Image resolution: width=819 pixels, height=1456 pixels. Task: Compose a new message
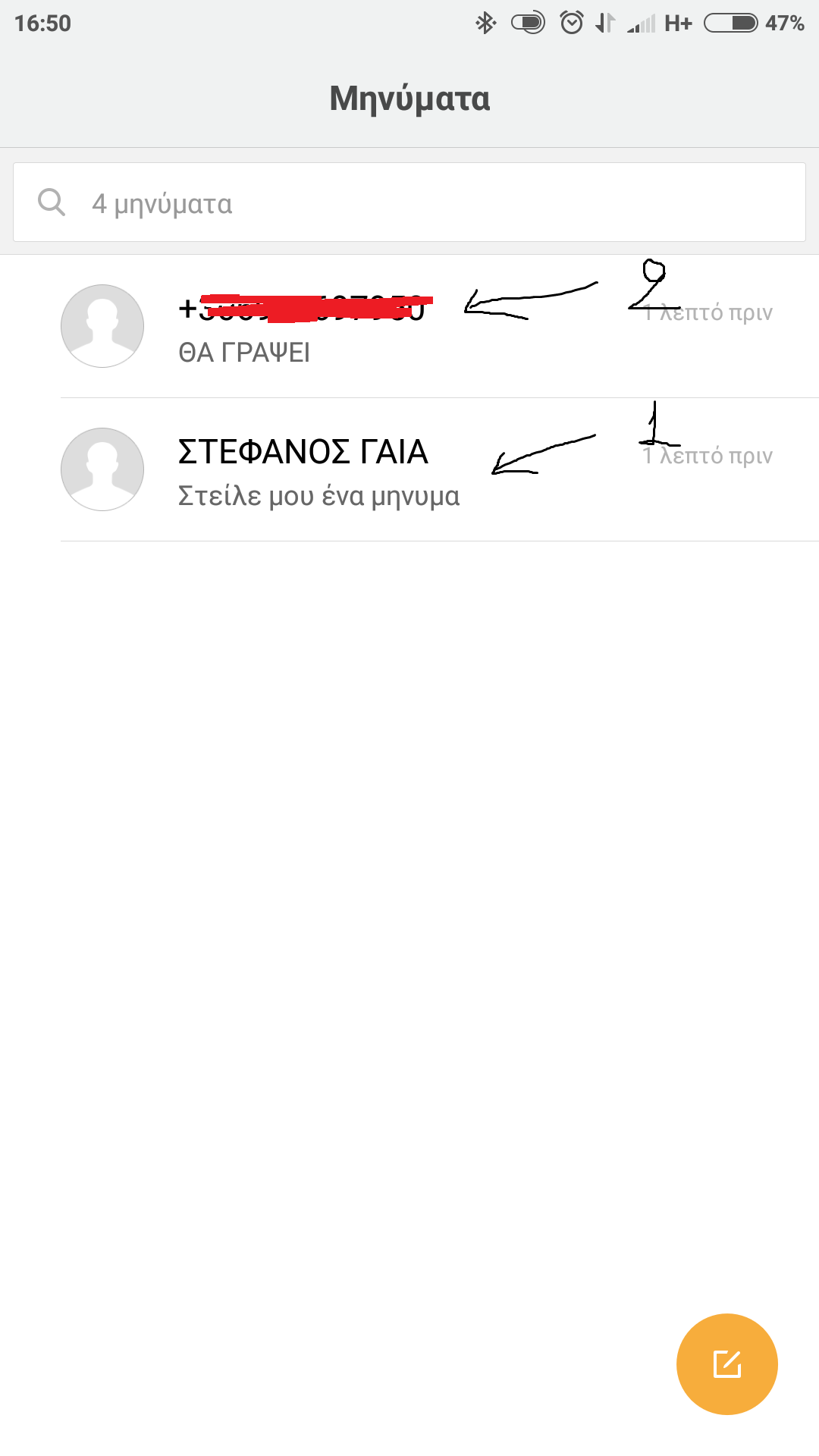coord(726,1363)
